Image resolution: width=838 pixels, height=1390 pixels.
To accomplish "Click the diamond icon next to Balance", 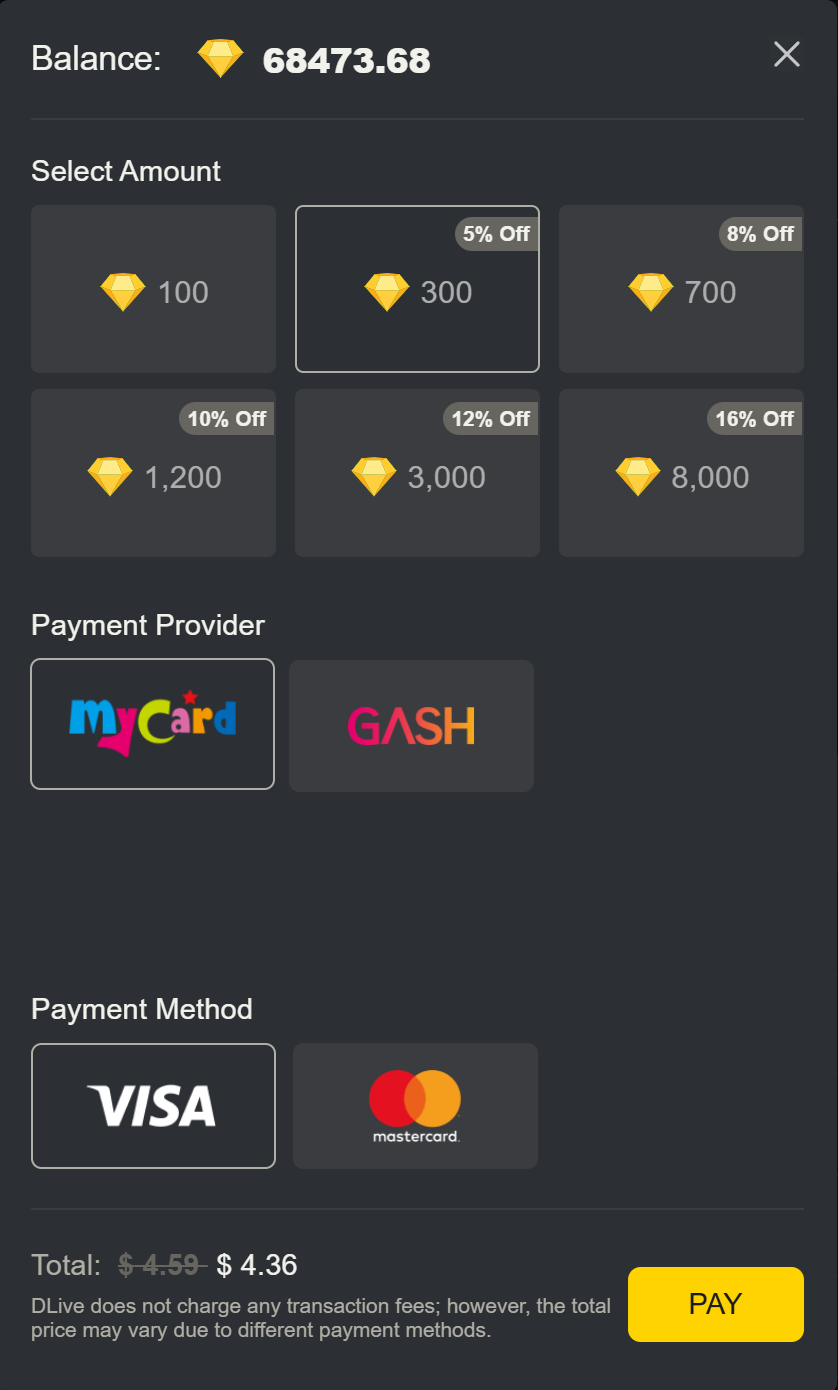I will coord(221,58).
